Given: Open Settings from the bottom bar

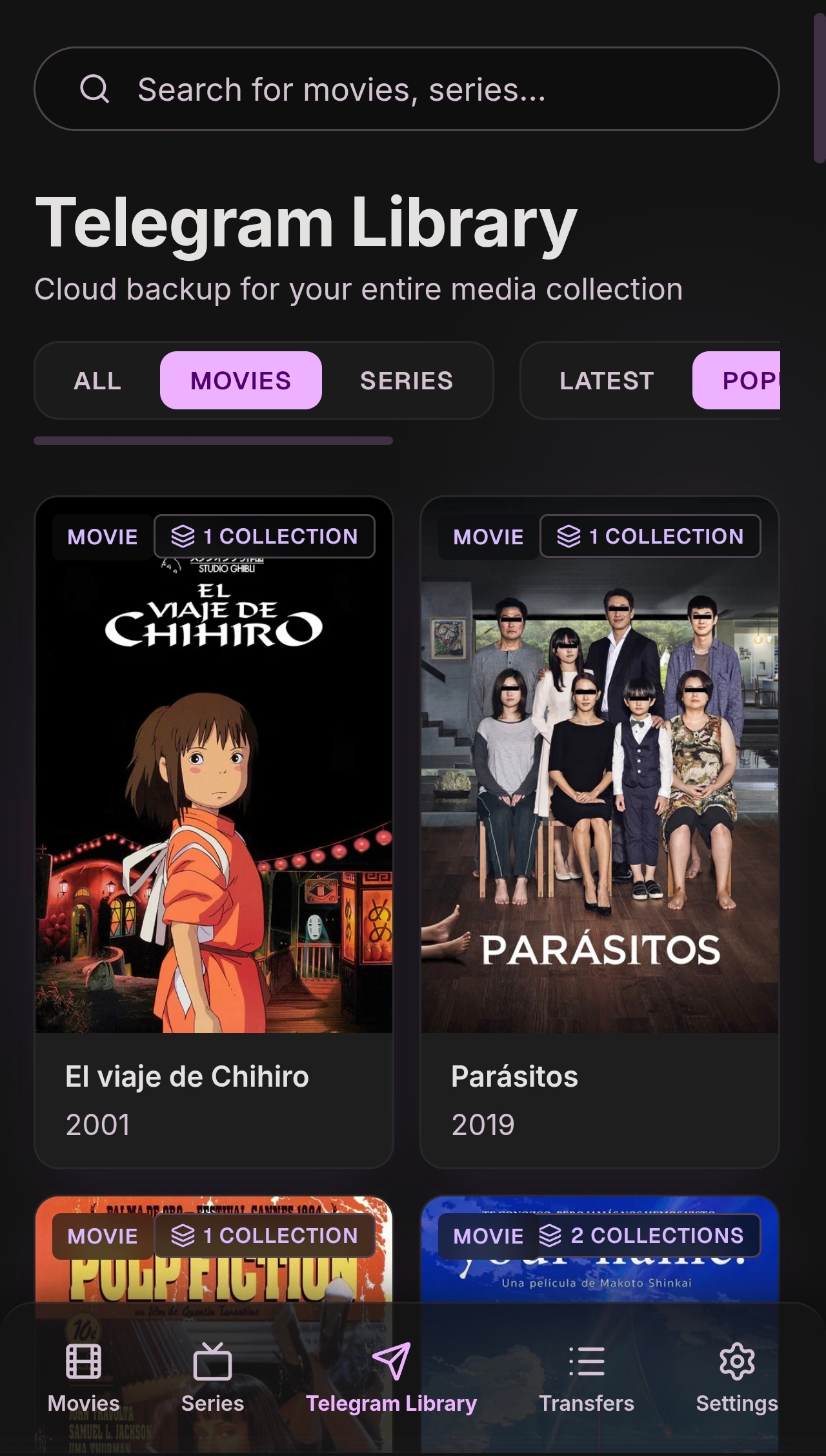Looking at the screenshot, I should 737,1378.
